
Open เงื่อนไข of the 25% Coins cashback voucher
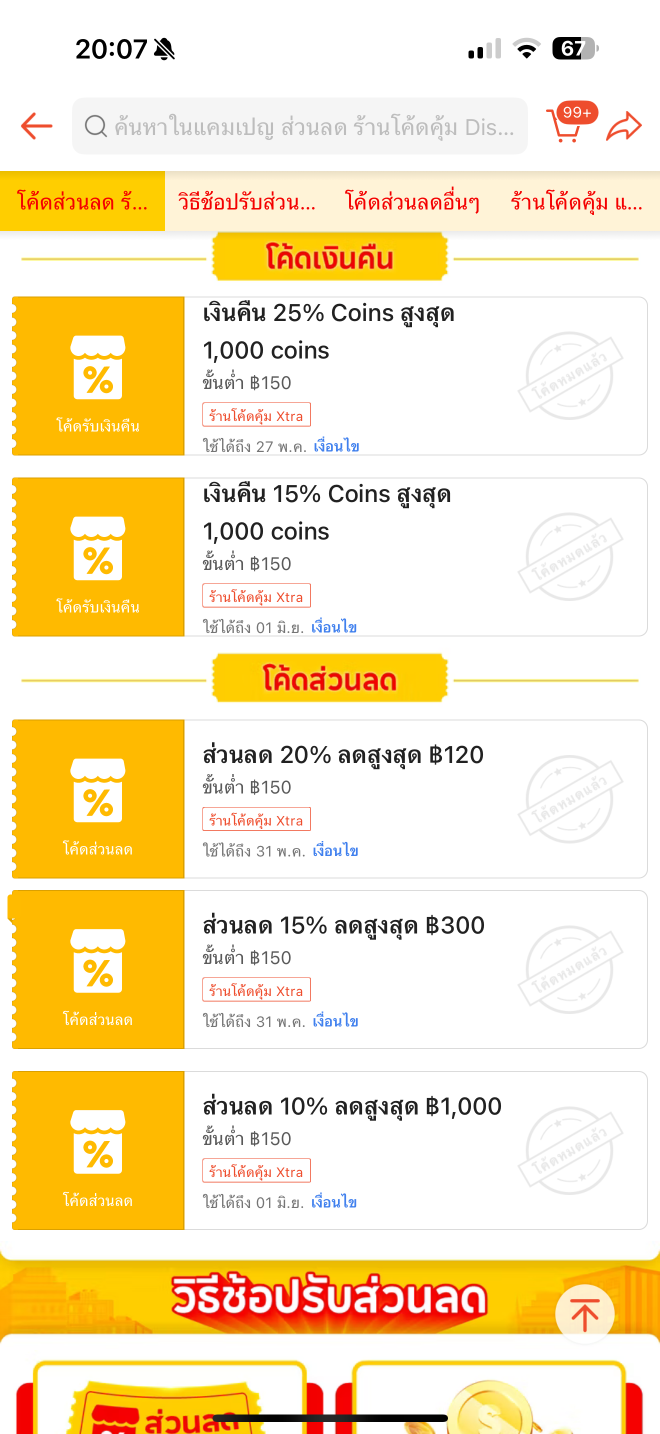(336, 446)
